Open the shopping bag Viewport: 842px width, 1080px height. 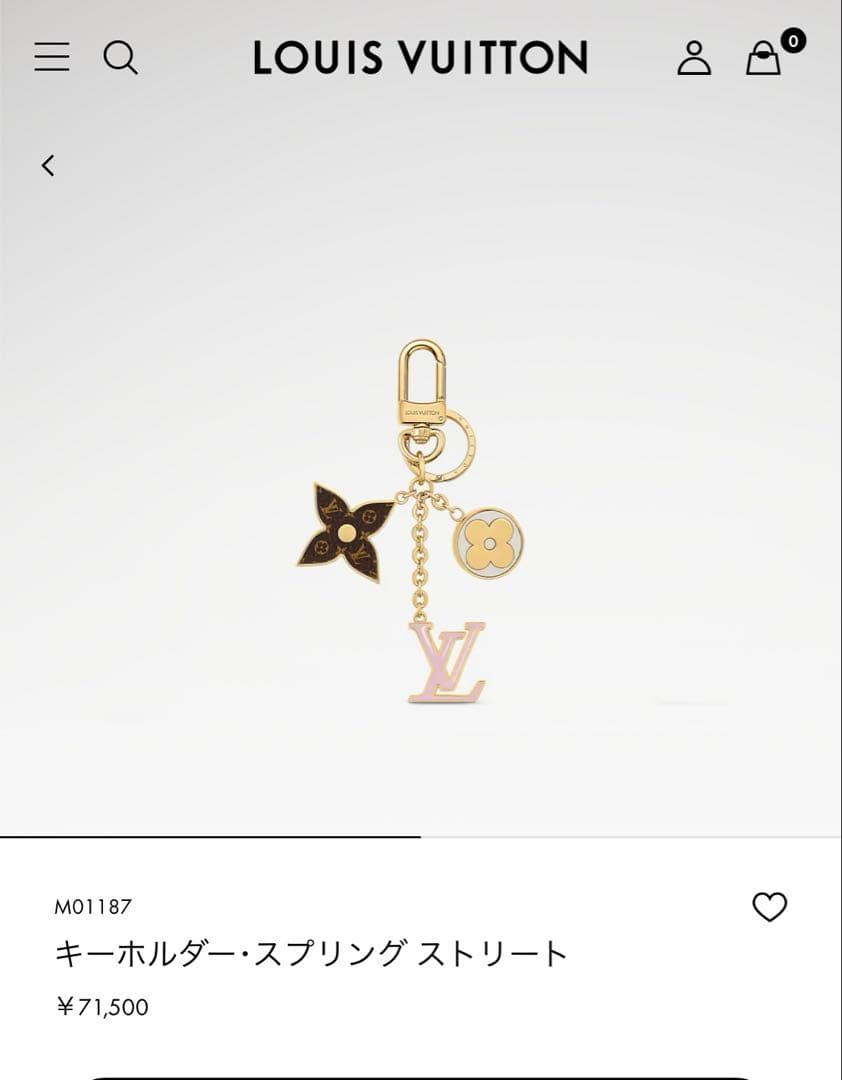(x=764, y=58)
